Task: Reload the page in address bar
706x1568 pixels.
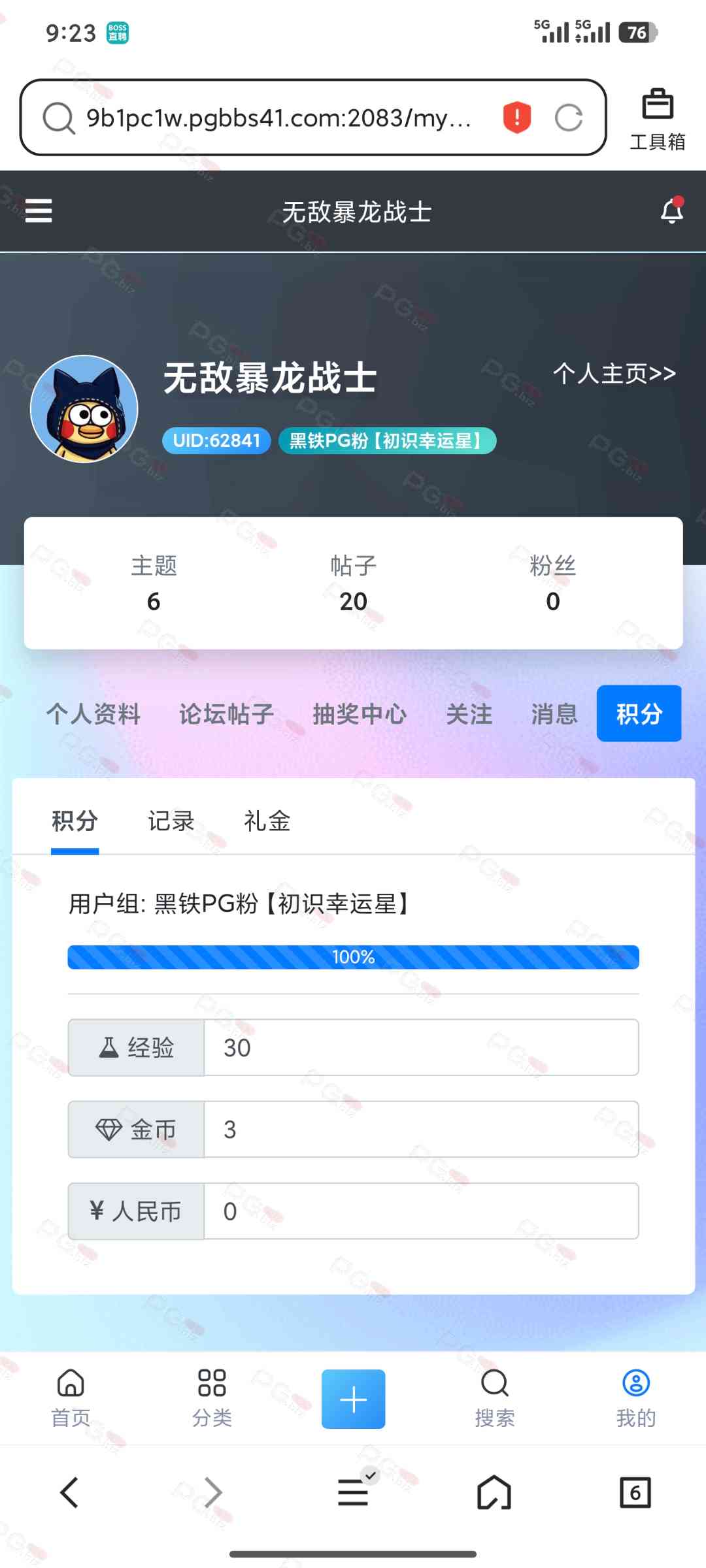Action: (x=568, y=118)
